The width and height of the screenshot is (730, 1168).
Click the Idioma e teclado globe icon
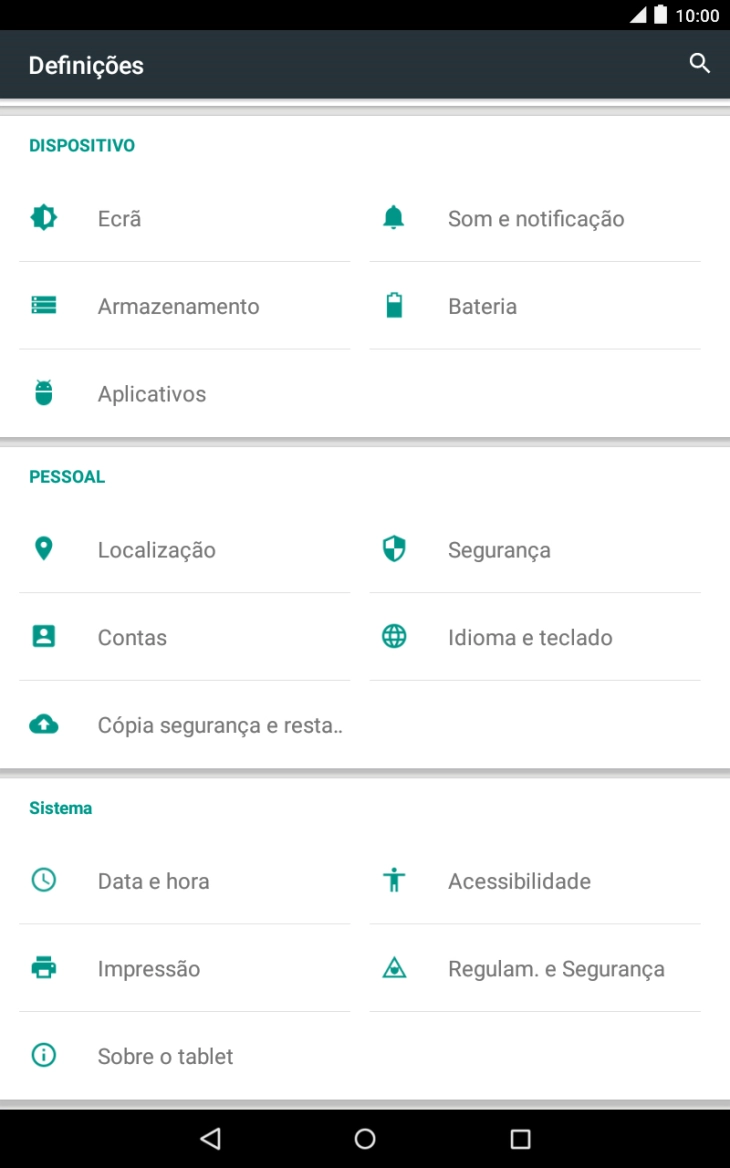394,637
